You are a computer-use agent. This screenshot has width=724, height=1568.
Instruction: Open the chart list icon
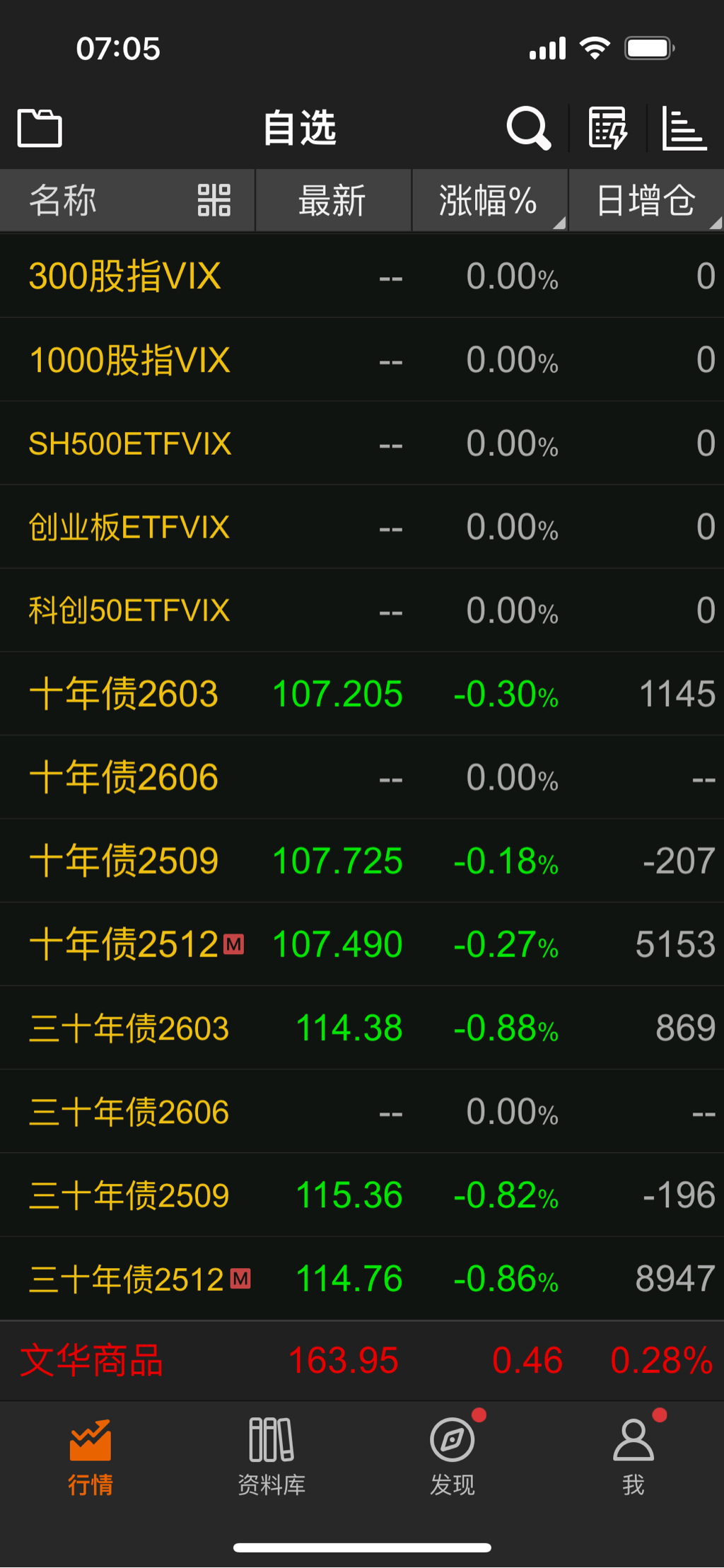click(x=684, y=128)
